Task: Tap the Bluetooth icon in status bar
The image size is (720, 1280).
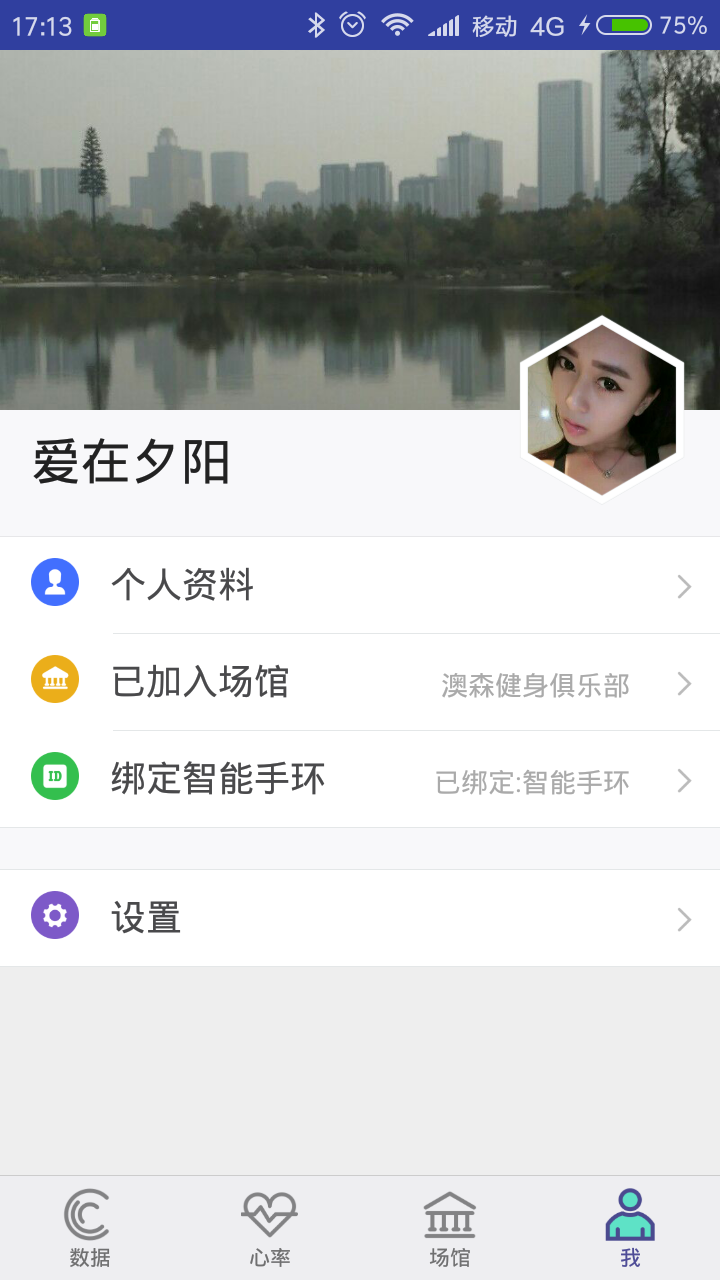Action: [x=318, y=25]
